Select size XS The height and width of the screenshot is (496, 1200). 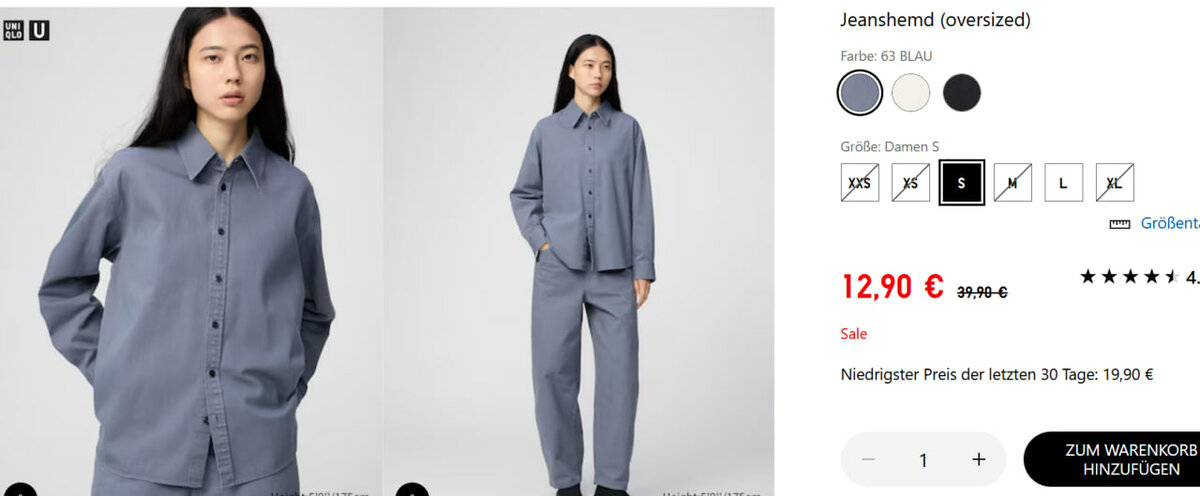(x=911, y=183)
